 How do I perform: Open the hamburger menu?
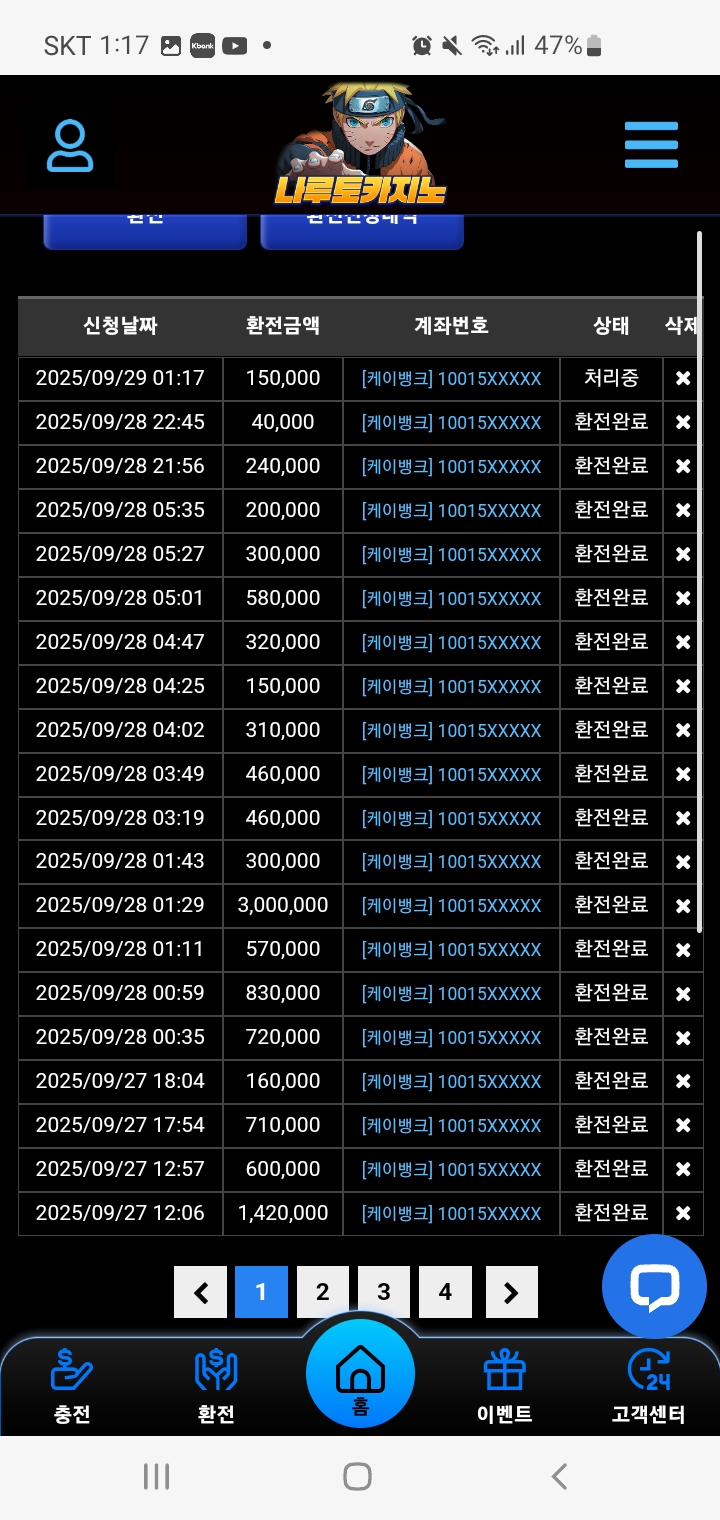[651, 146]
